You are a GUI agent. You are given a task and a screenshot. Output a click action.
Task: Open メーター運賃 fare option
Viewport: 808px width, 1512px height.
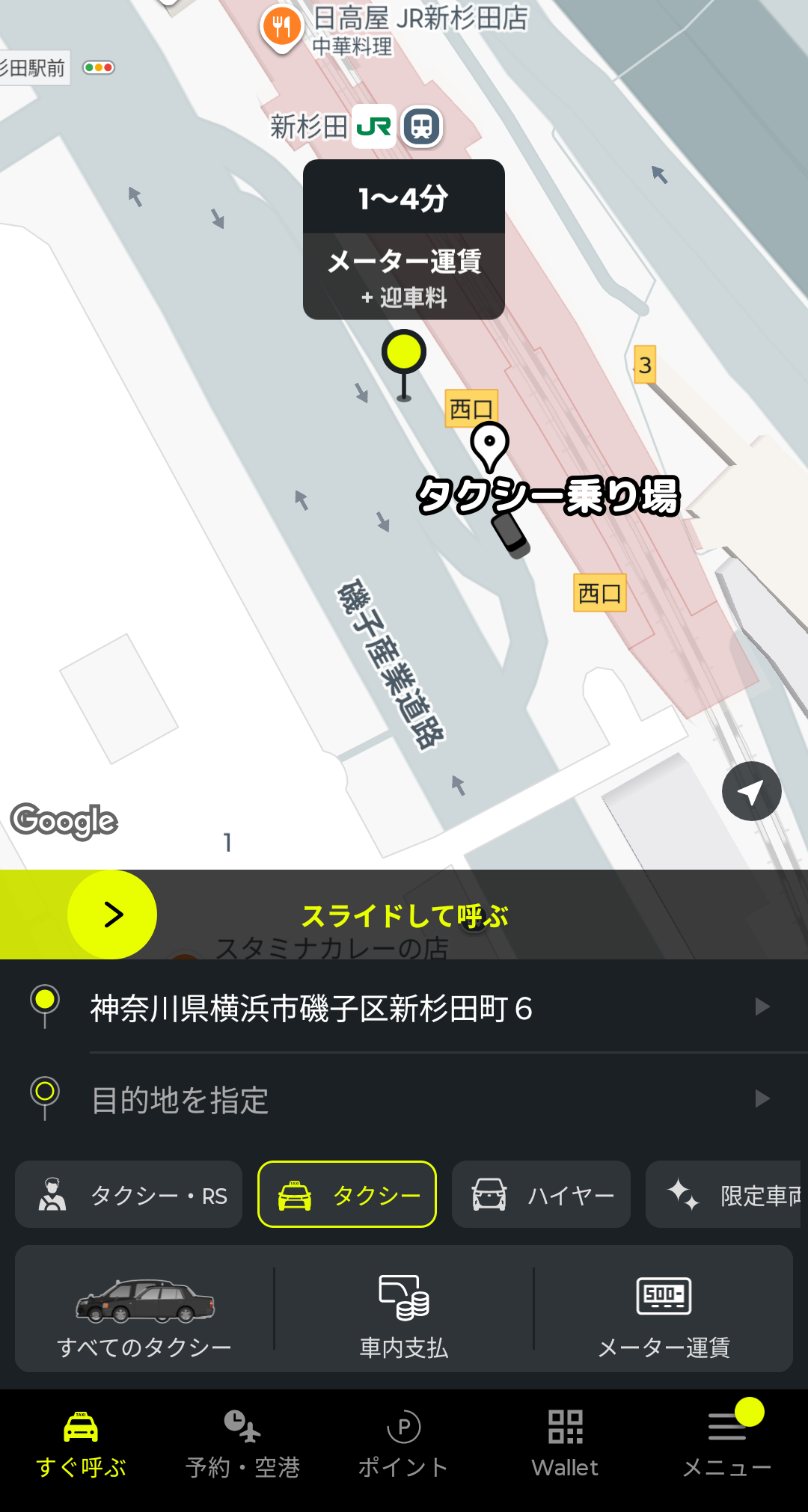click(664, 1309)
